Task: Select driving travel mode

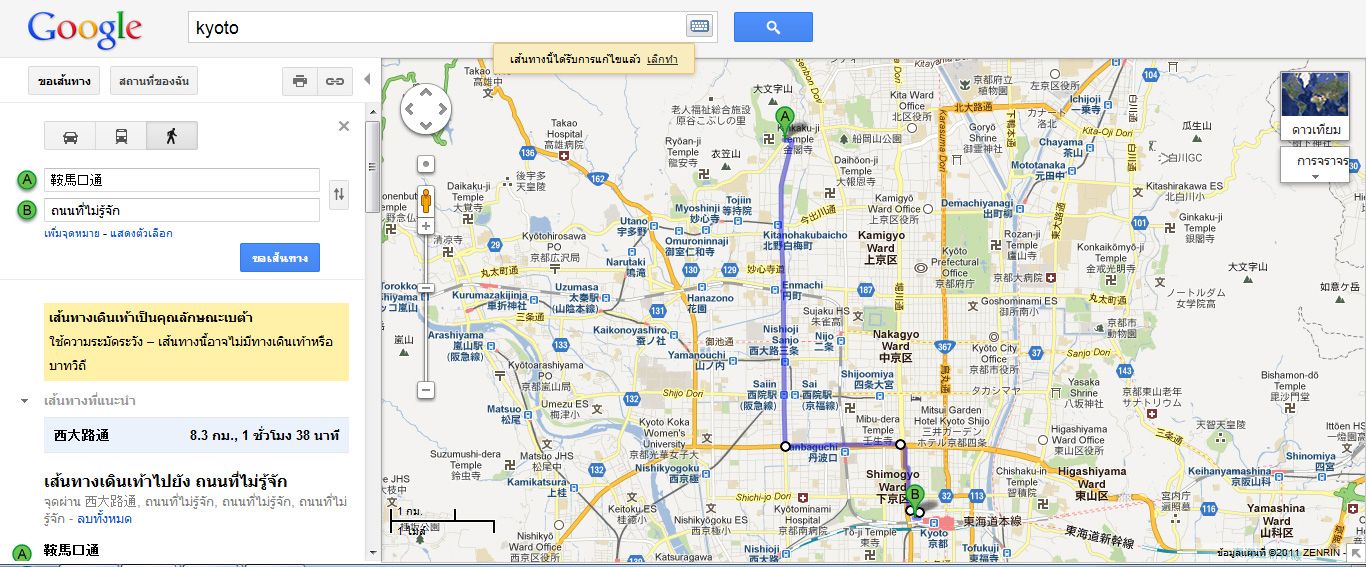Action: 70,136
